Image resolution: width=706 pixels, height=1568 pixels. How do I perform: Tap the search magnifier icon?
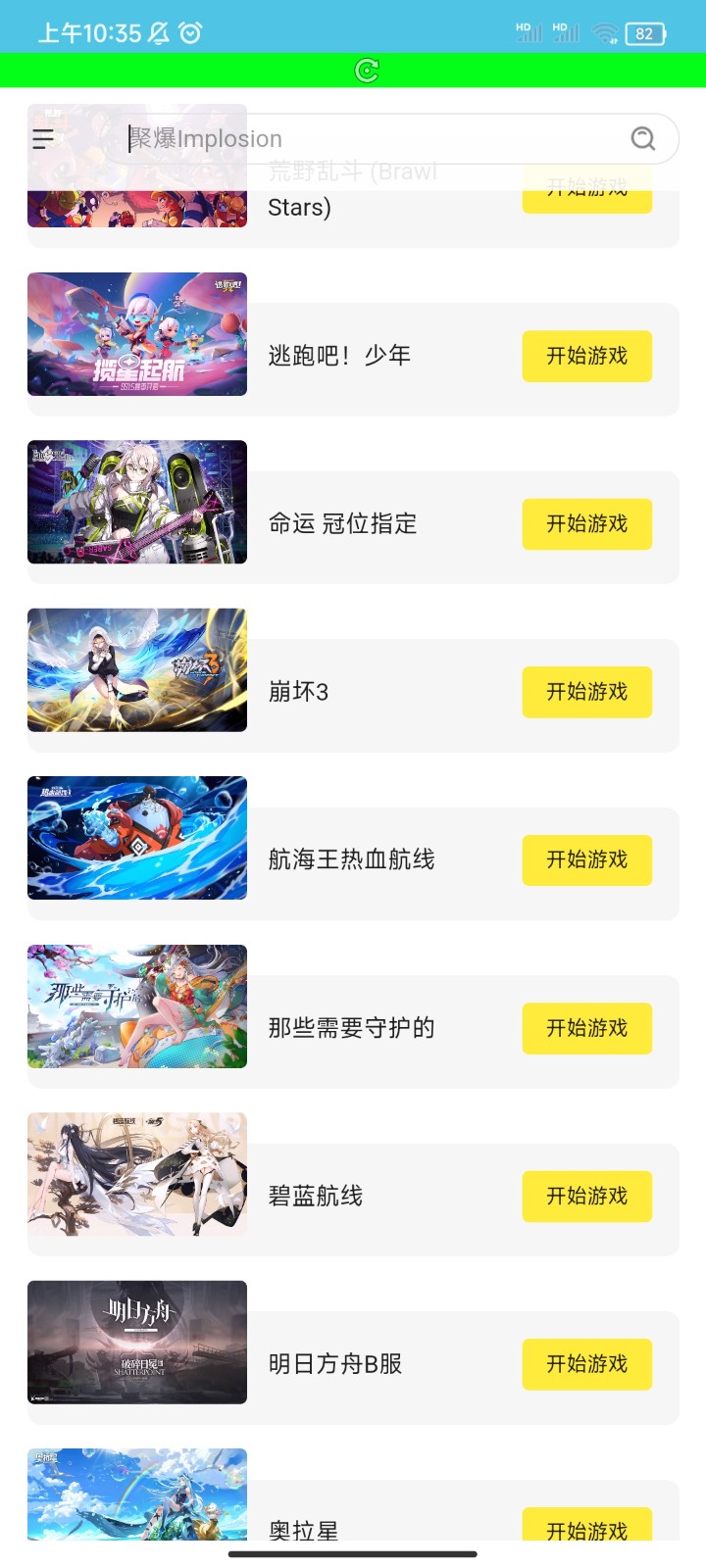click(x=643, y=139)
